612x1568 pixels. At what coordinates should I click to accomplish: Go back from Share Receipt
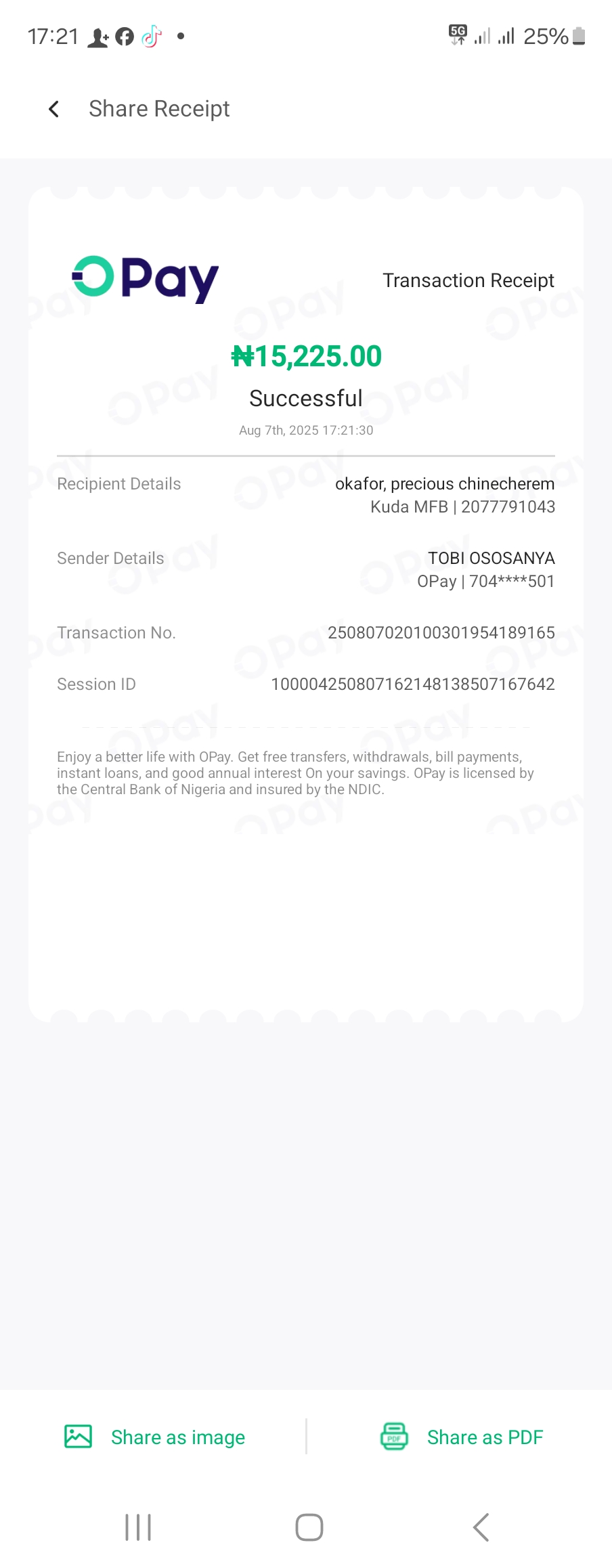[54, 109]
